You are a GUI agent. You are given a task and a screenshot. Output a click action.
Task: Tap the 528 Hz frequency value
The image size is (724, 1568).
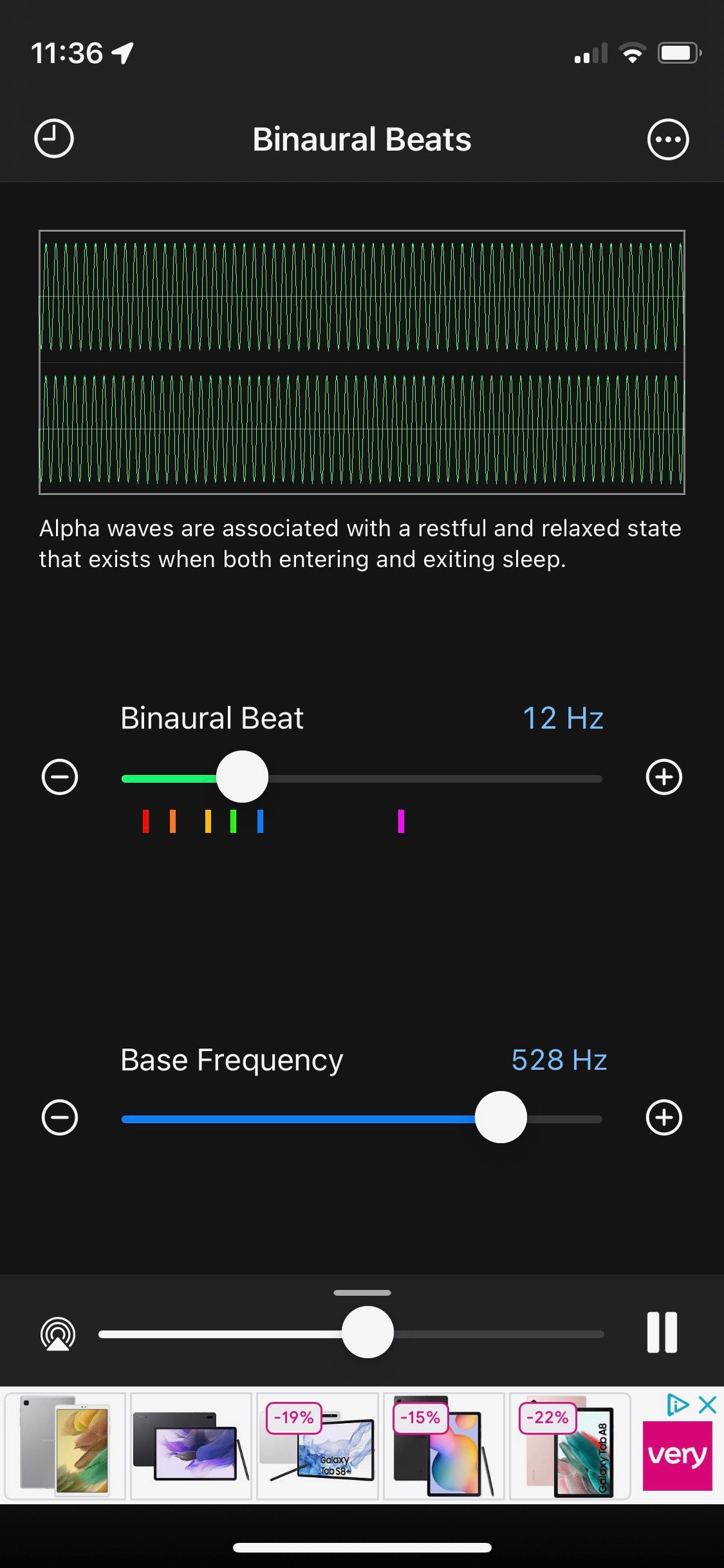tap(559, 1060)
